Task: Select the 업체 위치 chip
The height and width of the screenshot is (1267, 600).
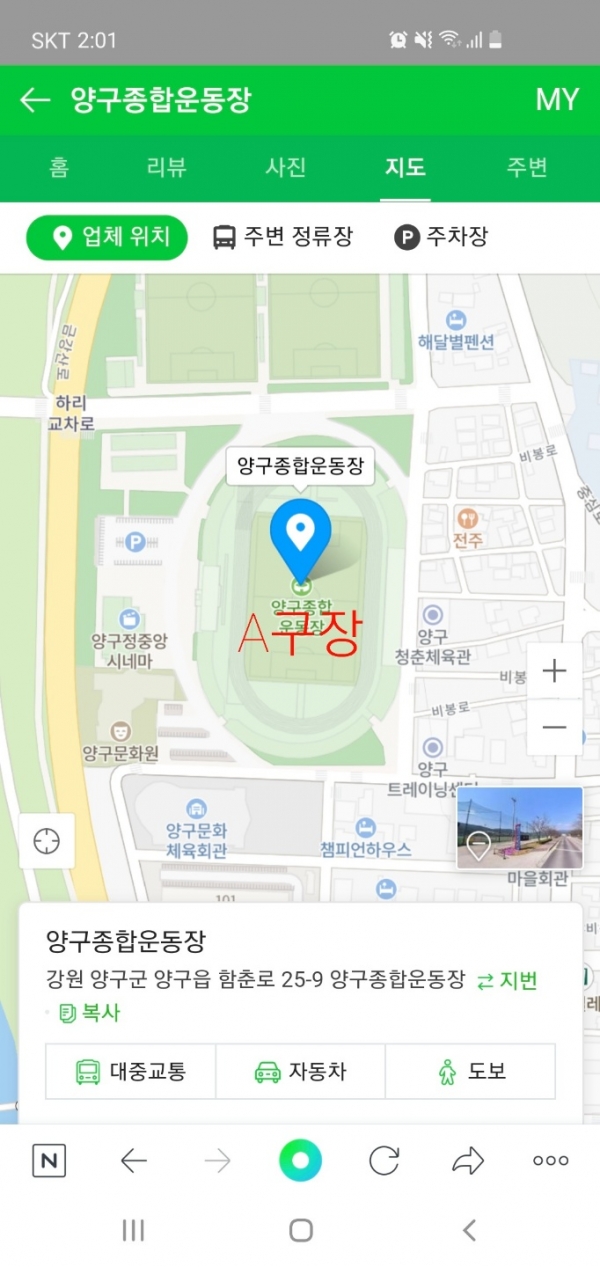Action: click(107, 237)
